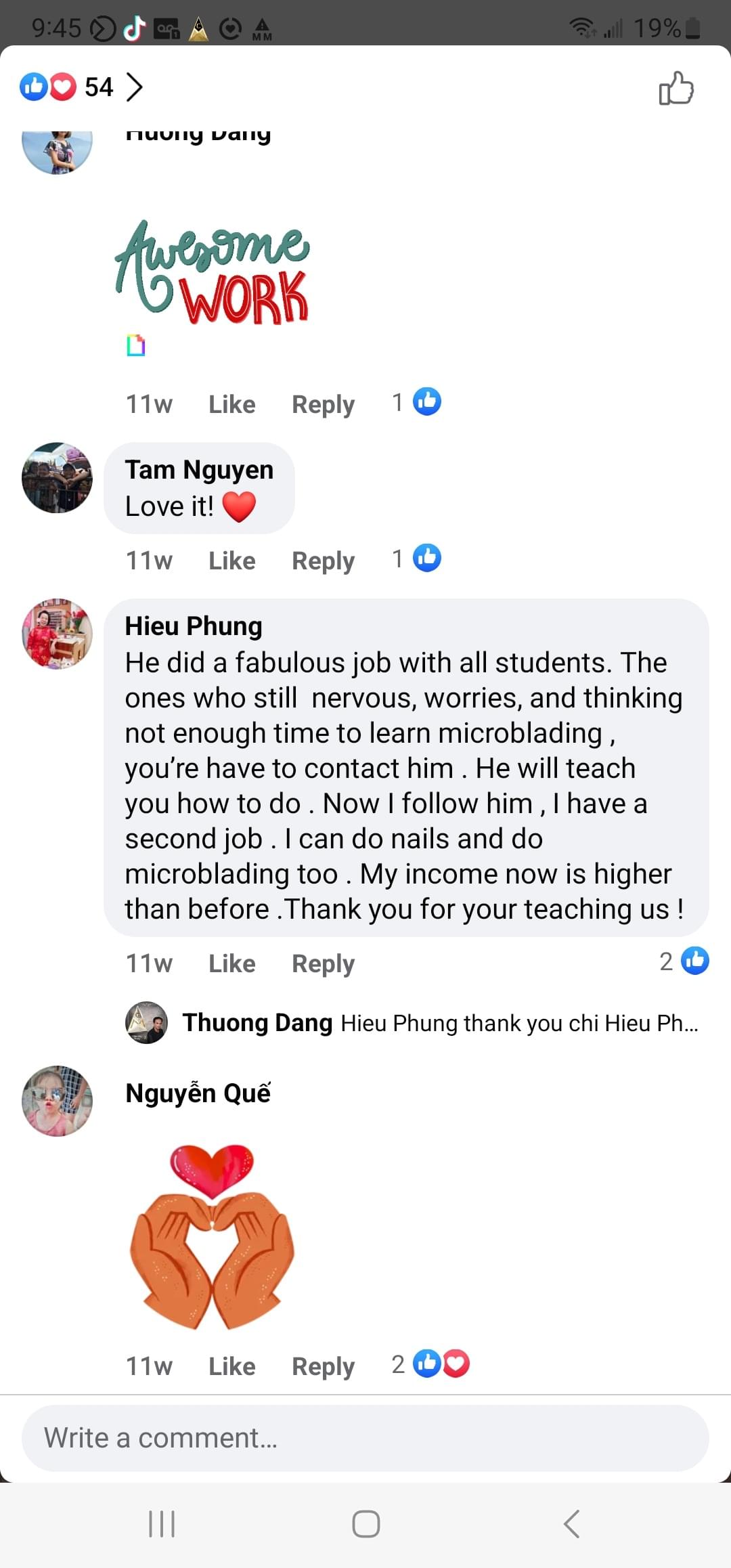Viewport: 731px width, 1568px height.
Task: Expand Thuong Dang's reply to Hieu Phung
Action: [440, 1023]
